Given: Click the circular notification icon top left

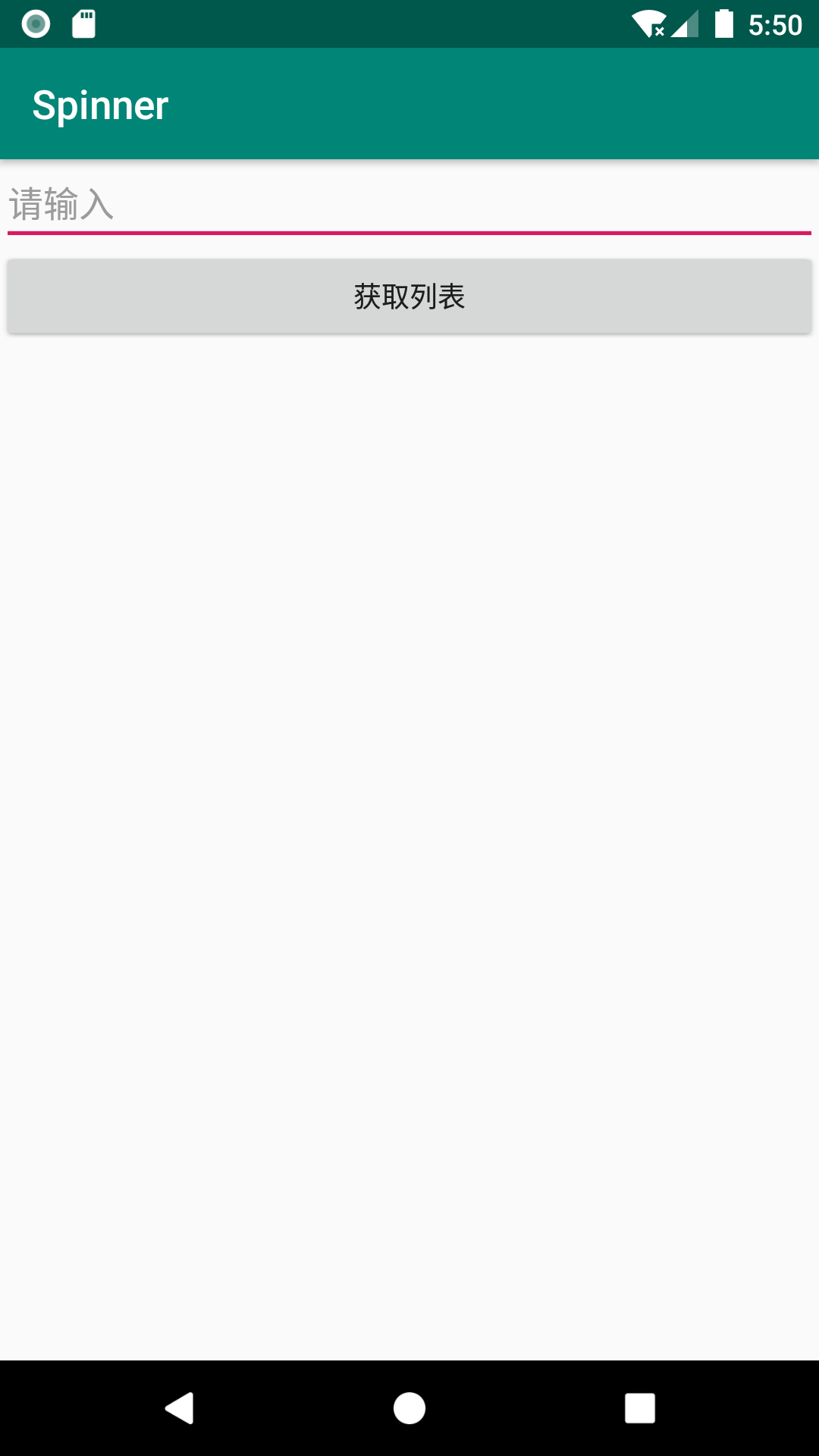Looking at the screenshot, I should coord(36,23).
